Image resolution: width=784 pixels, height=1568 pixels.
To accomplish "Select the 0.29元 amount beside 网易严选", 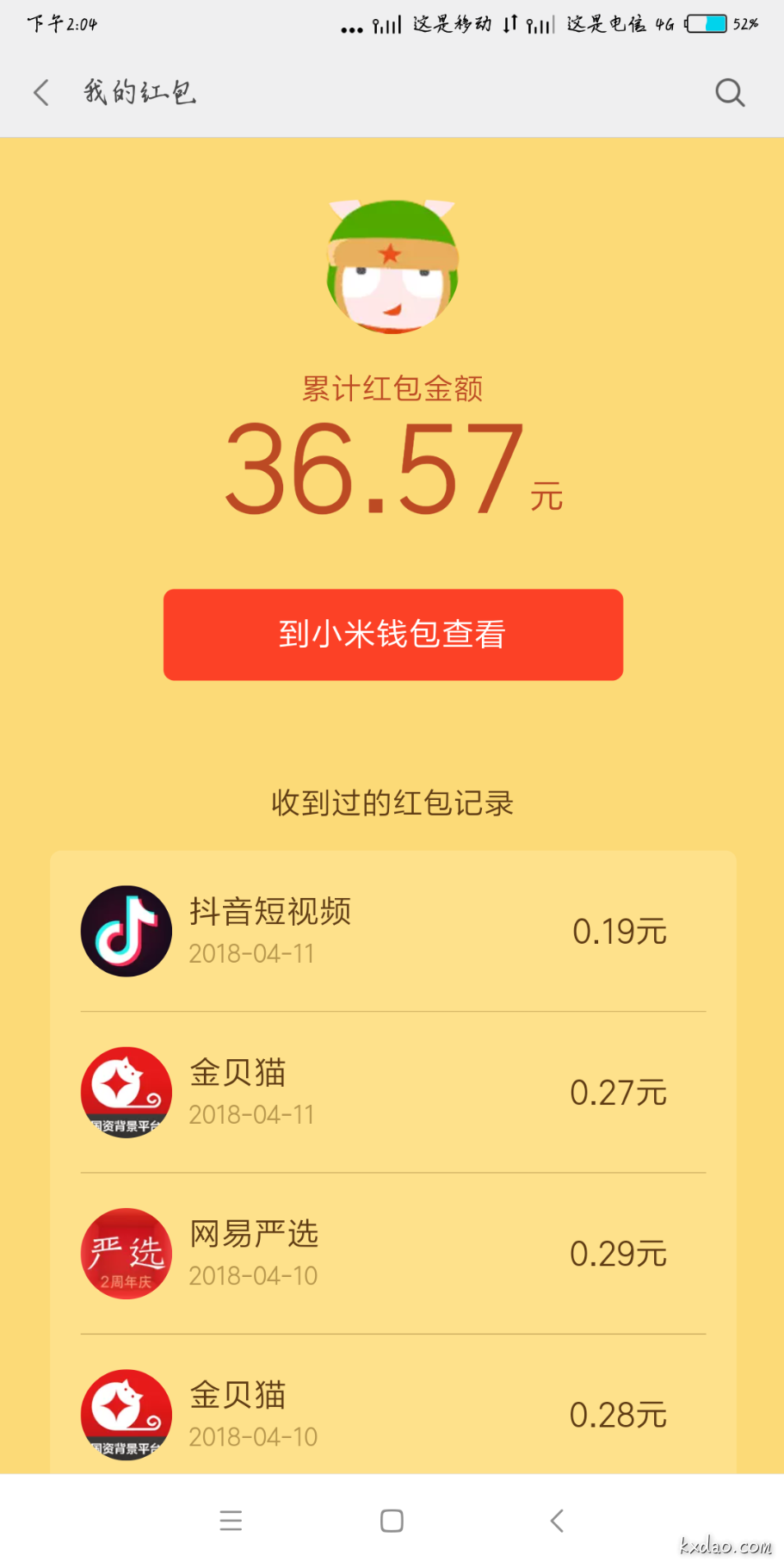I will coord(619,1253).
